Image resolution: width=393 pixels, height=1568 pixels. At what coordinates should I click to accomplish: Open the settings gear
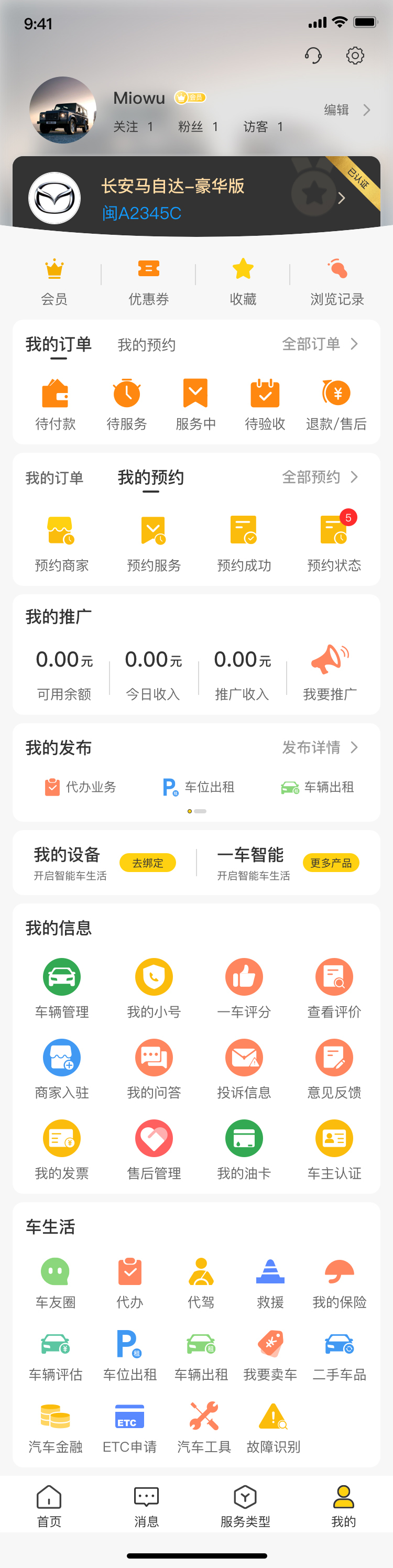[x=355, y=56]
